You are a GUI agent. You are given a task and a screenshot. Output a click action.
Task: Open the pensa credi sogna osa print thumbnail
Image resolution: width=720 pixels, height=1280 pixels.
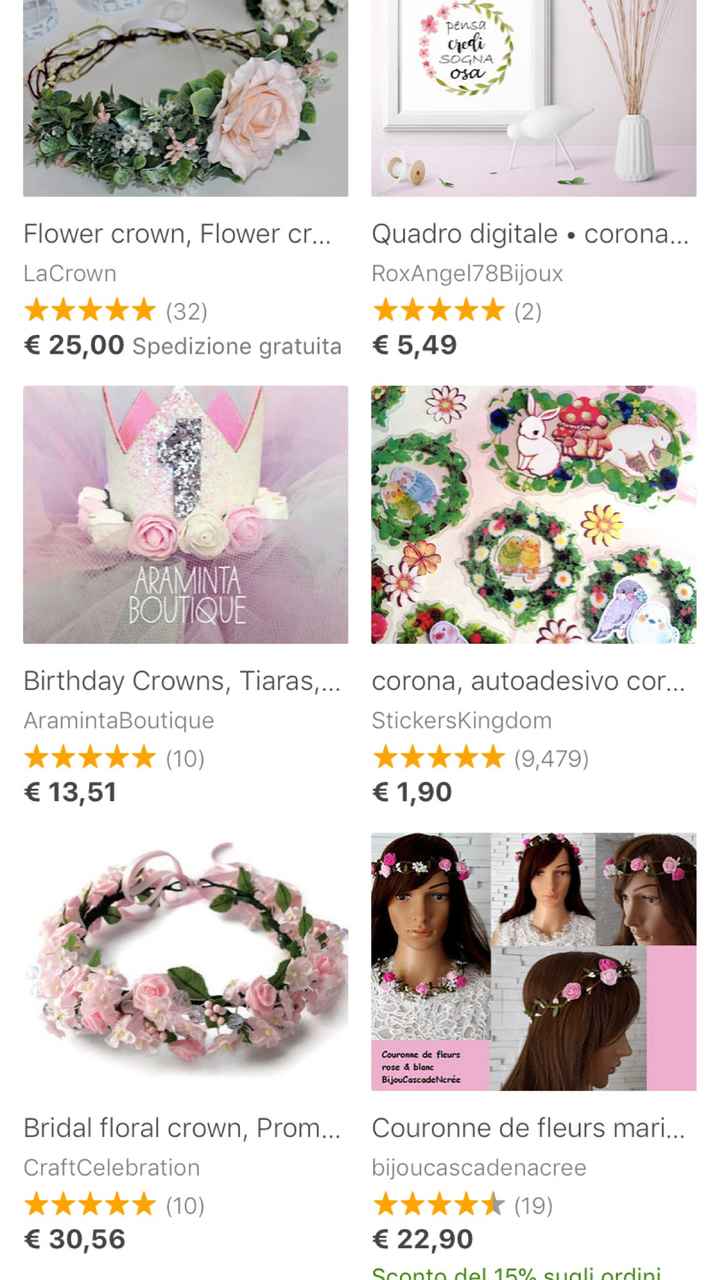pos(534,95)
